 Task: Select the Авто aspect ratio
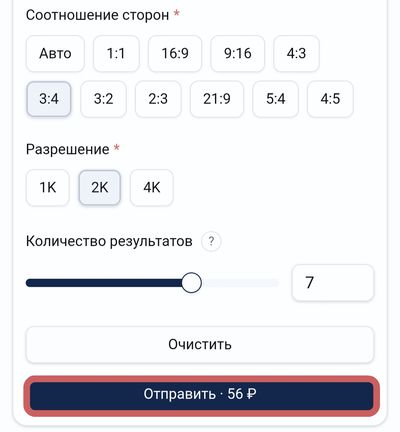[x=55, y=53]
